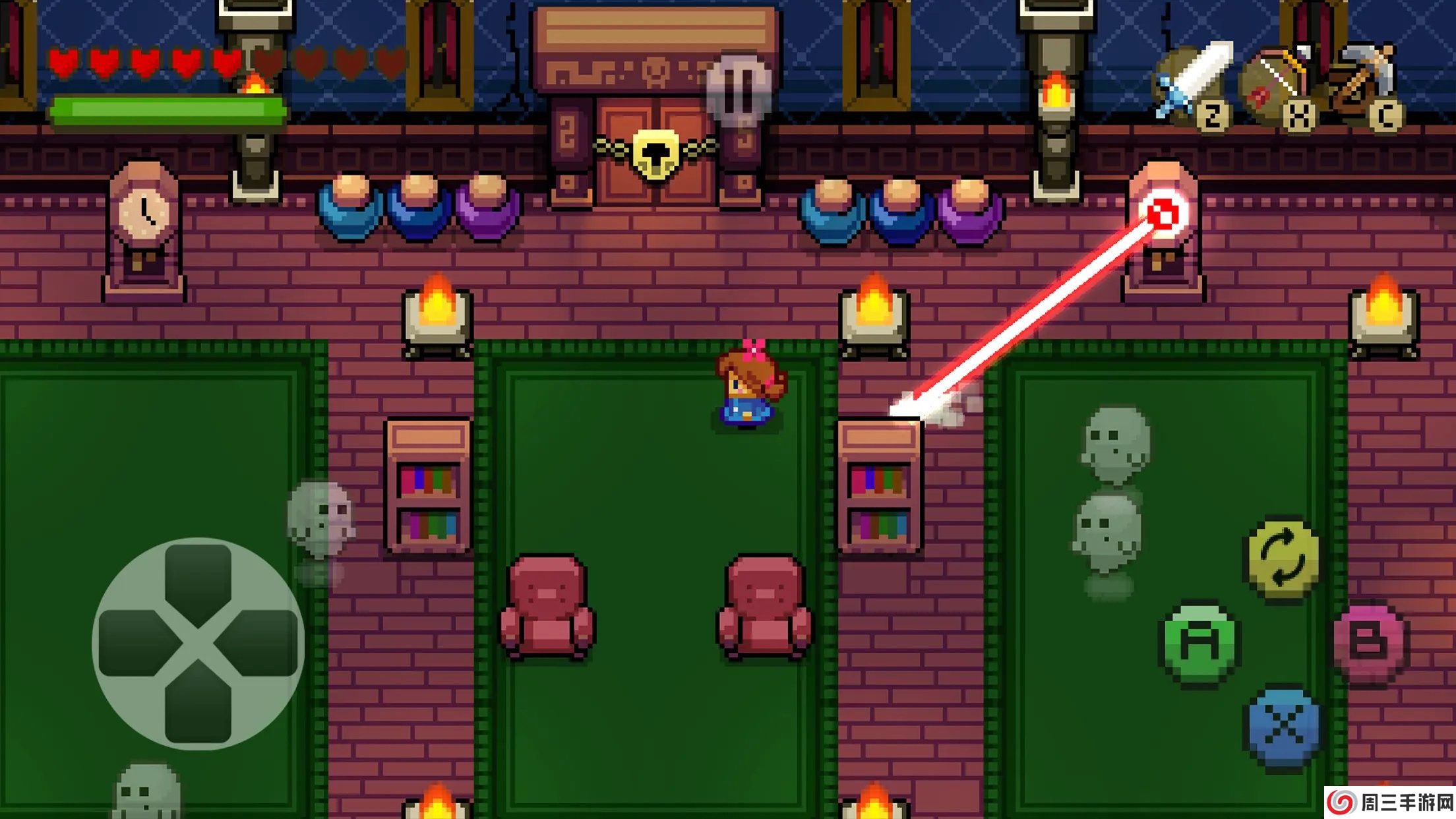Pause the game
1456x819 pixels.
pos(740,91)
